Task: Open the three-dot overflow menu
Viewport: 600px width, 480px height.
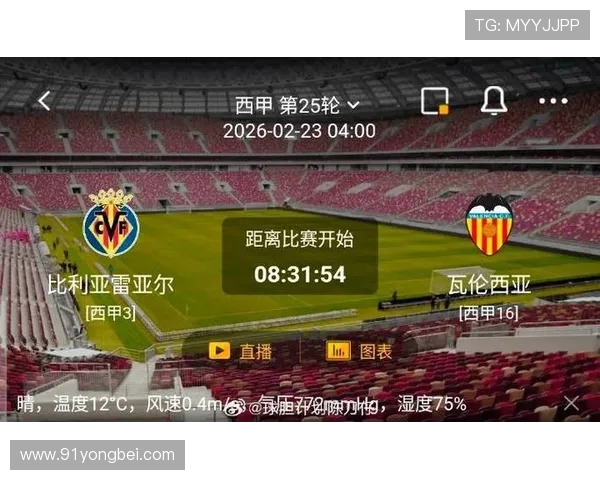Action: click(553, 101)
